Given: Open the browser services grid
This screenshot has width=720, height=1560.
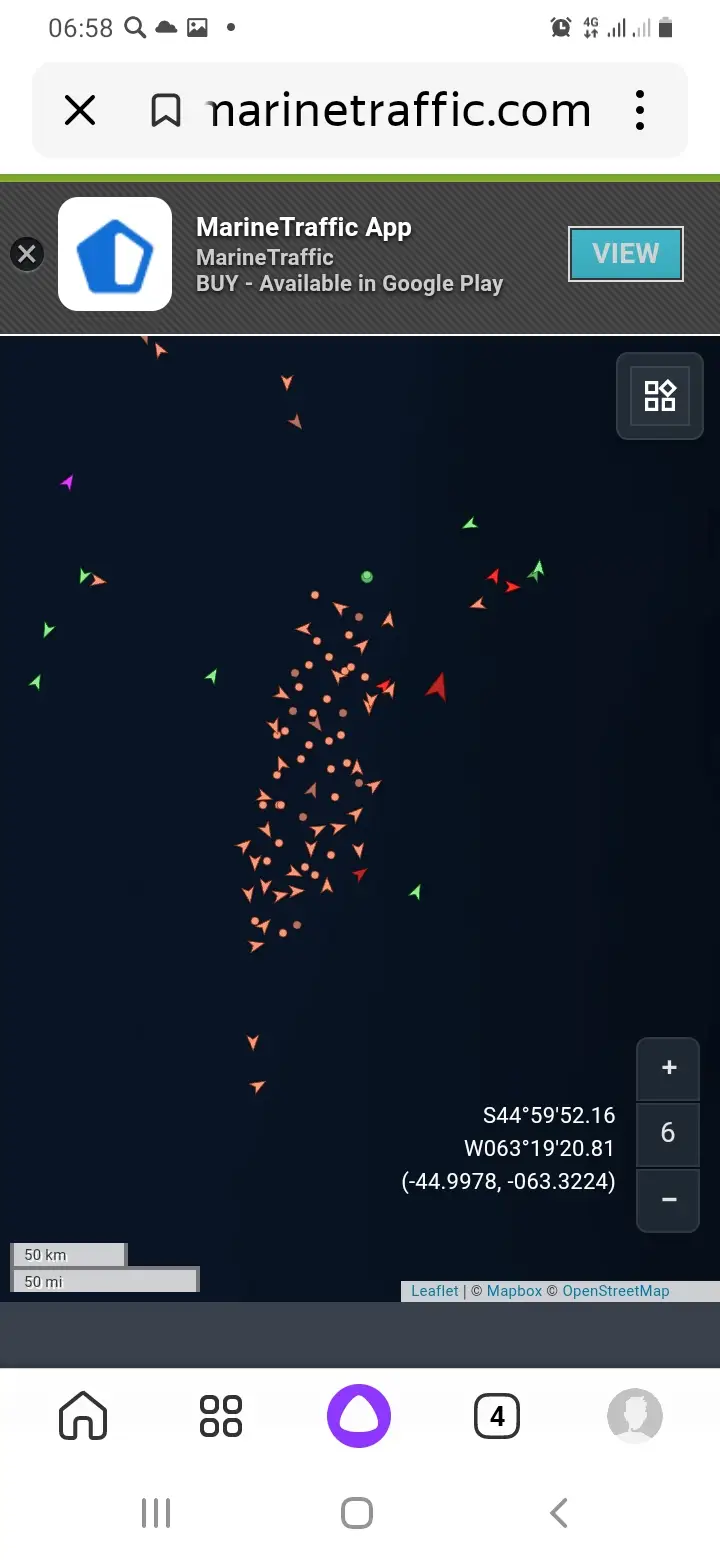Looking at the screenshot, I should click(221, 1416).
